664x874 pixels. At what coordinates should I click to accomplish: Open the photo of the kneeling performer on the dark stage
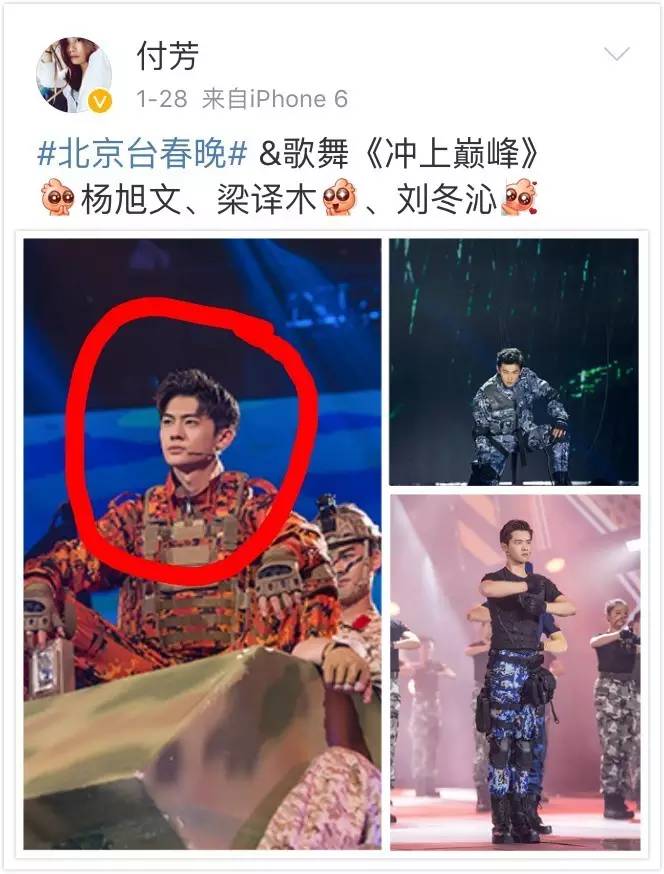[514, 362]
